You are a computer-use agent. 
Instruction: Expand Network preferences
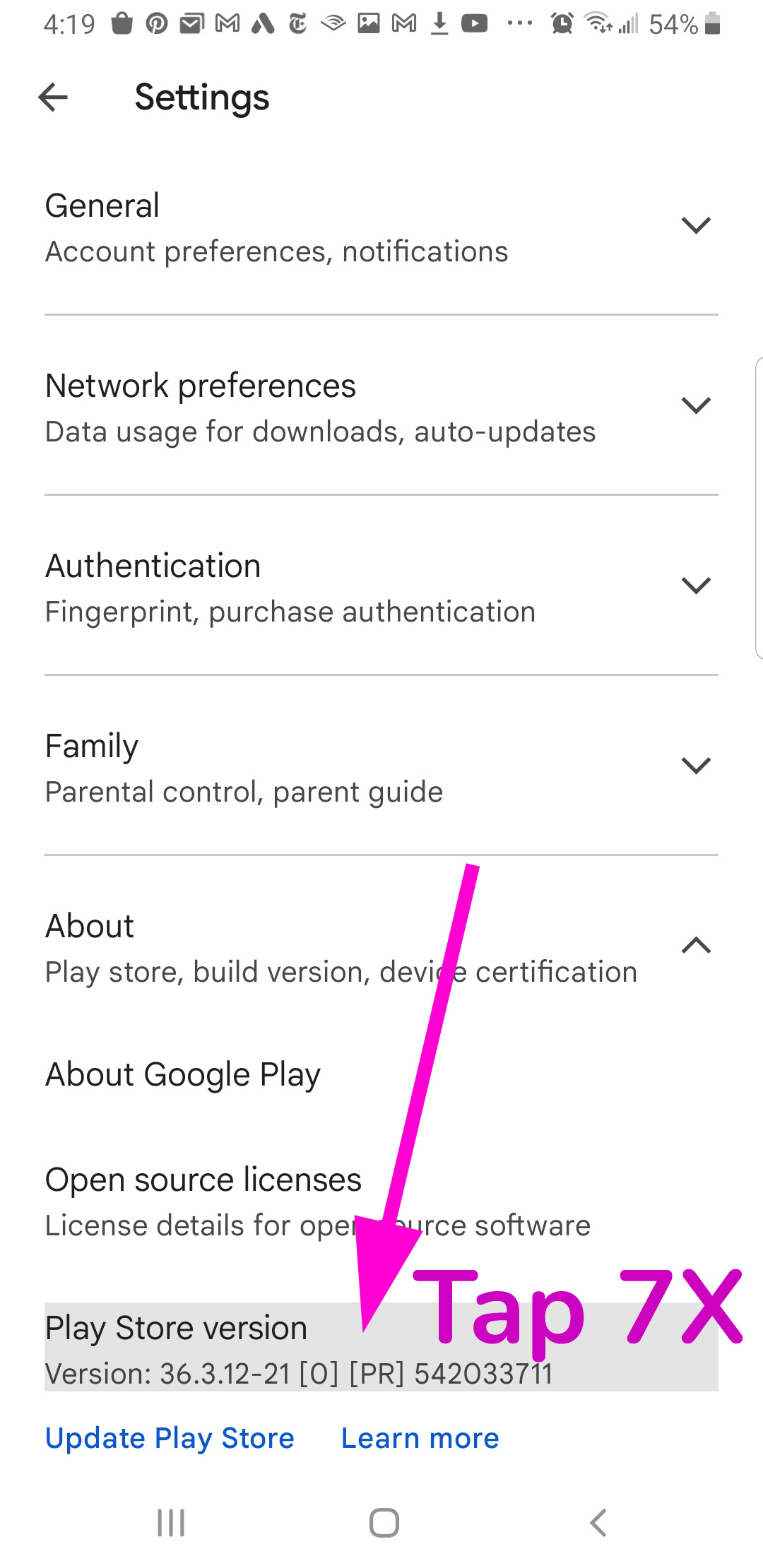click(x=381, y=408)
